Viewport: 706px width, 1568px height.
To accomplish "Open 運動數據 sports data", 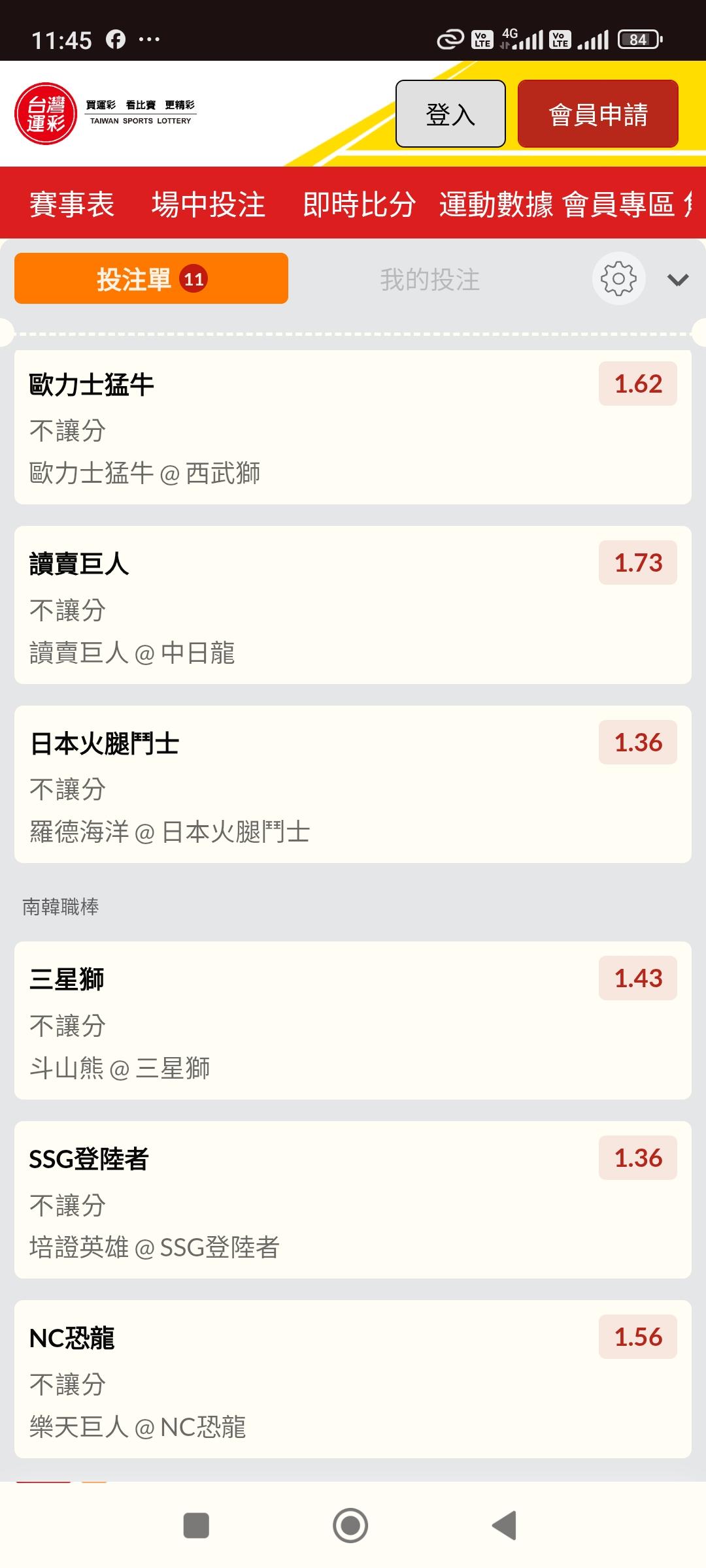I will click(x=496, y=204).
